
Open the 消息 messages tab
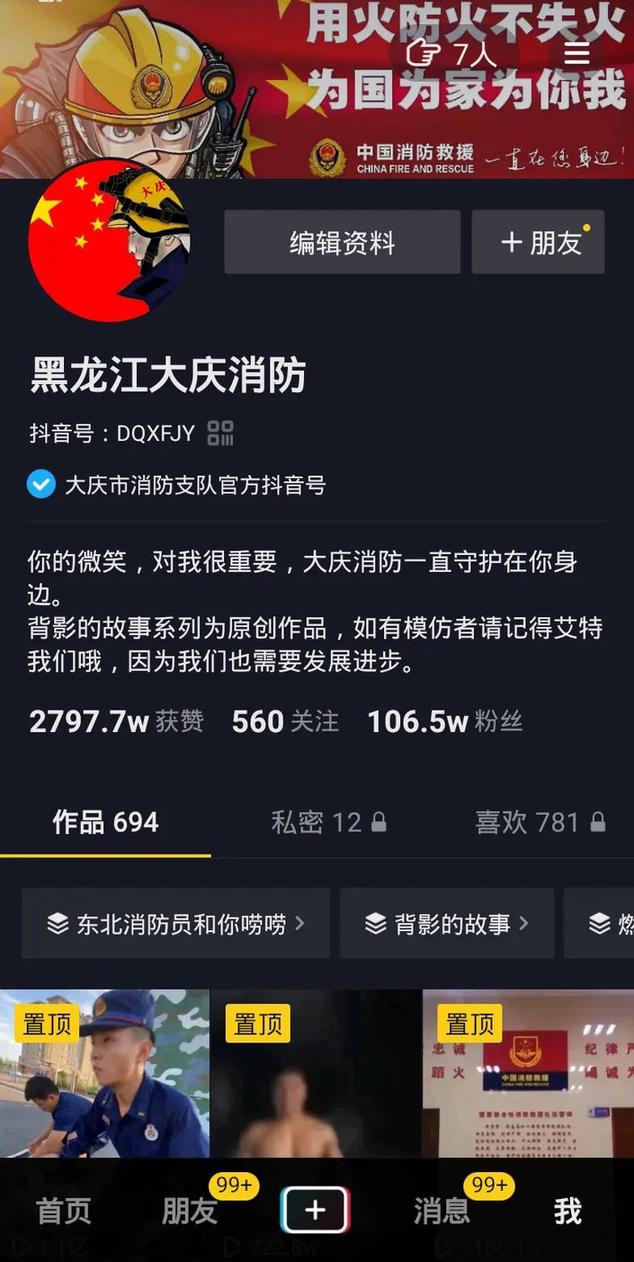pyautogui.click(x=441, y=1211)
